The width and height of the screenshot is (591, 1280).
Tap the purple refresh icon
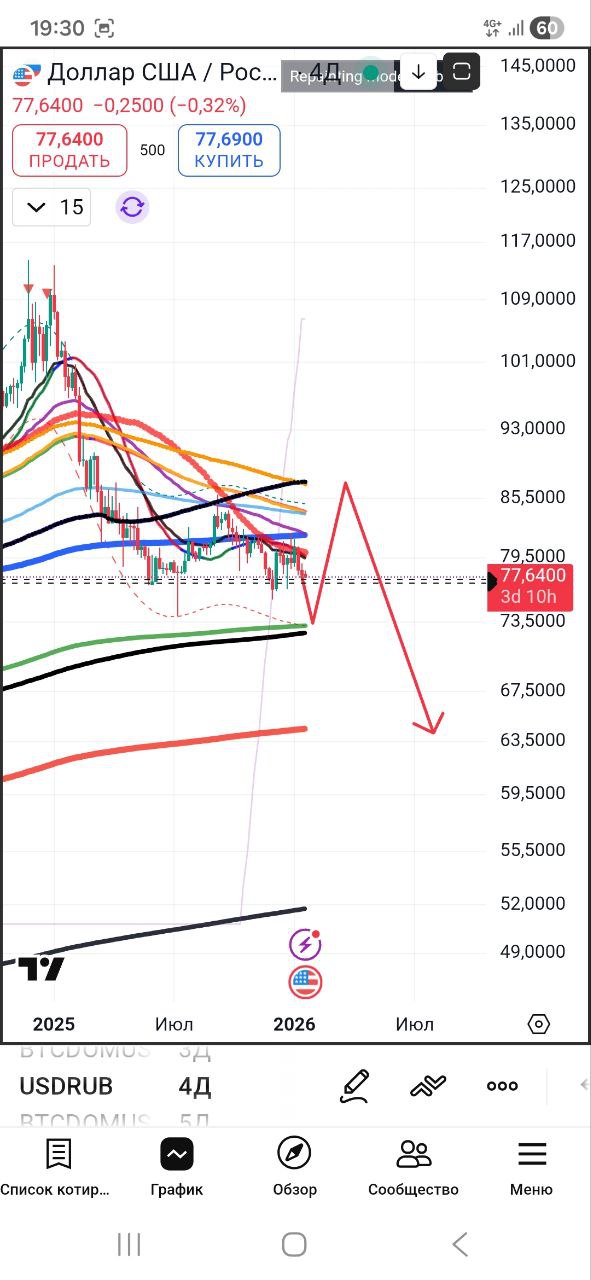(x=132, y=207)
